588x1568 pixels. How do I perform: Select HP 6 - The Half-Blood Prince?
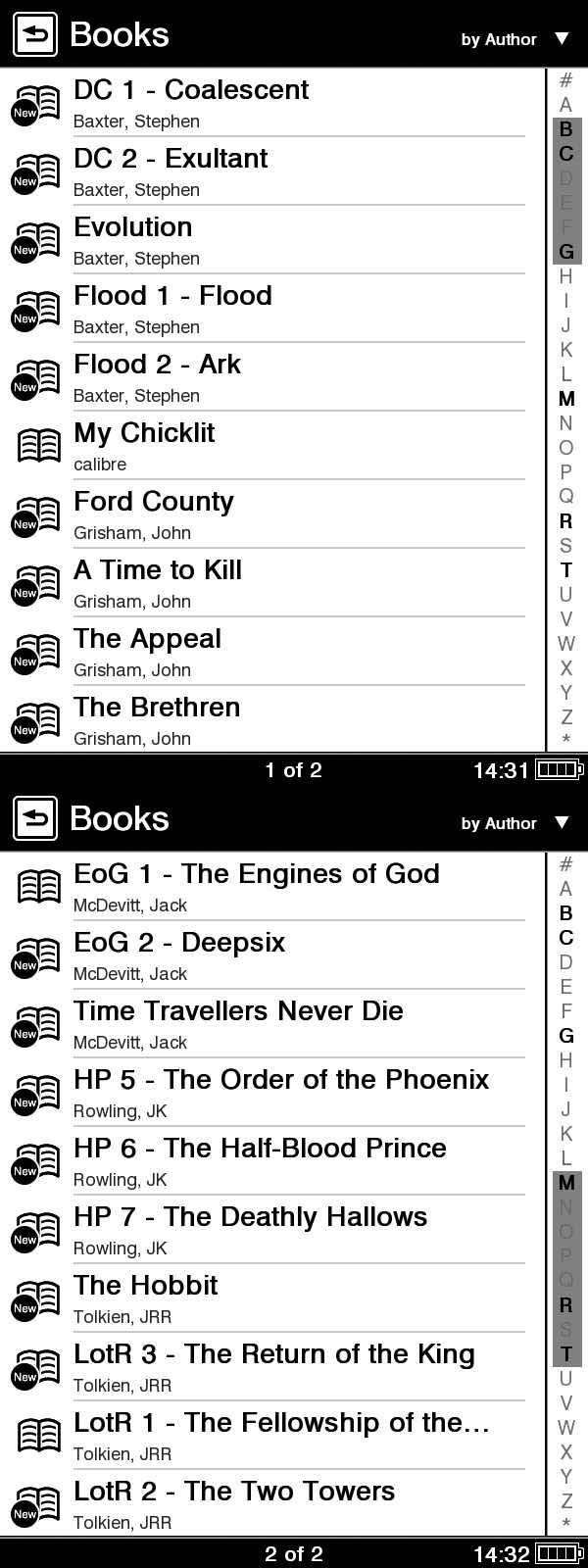tap(260, 1149)
